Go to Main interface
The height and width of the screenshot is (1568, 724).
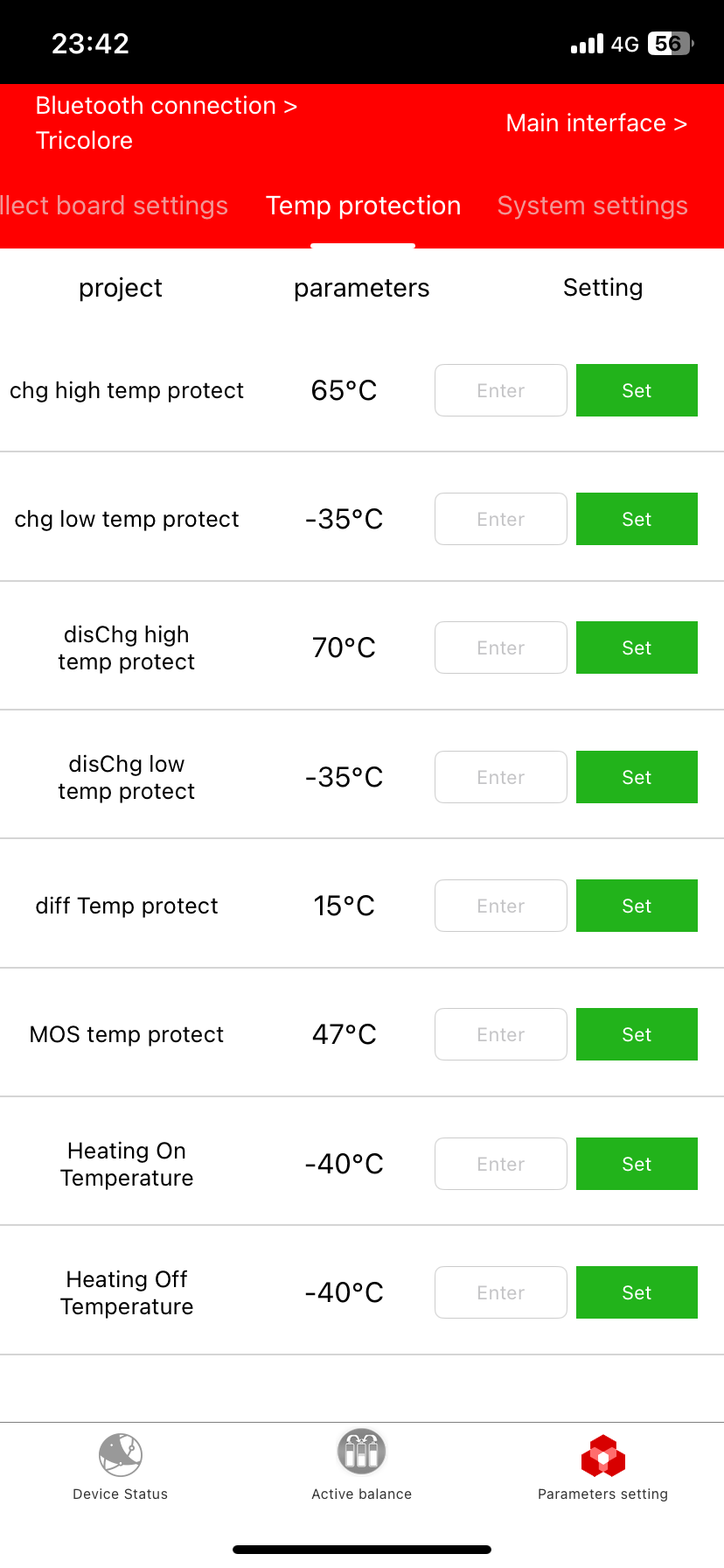coord(596,123)
